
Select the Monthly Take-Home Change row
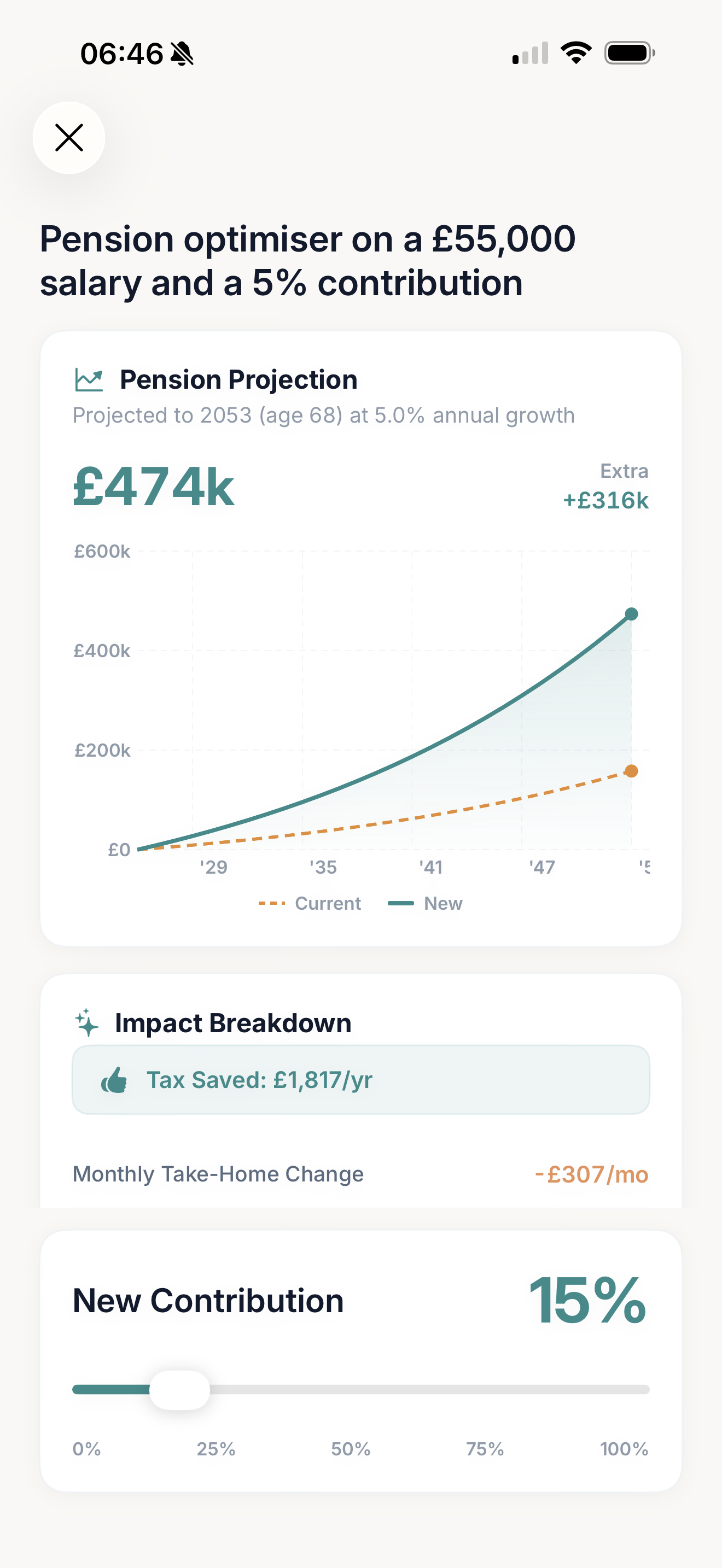pyautogui.click(x=361, y=1174)
